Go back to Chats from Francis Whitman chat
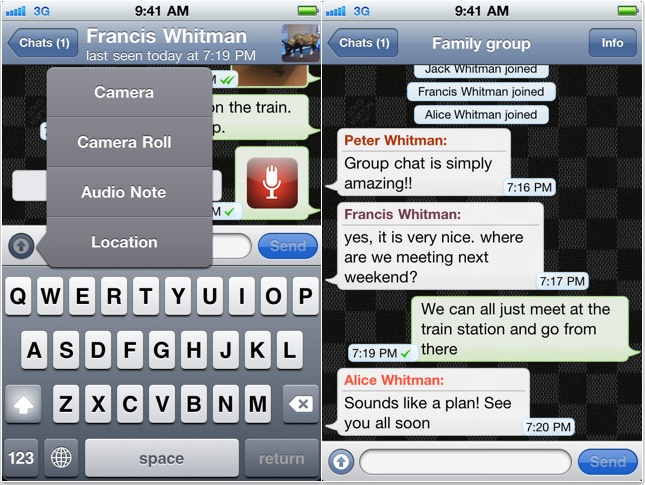The width and height of the screenshot is (645, 485). click(41, 44)
